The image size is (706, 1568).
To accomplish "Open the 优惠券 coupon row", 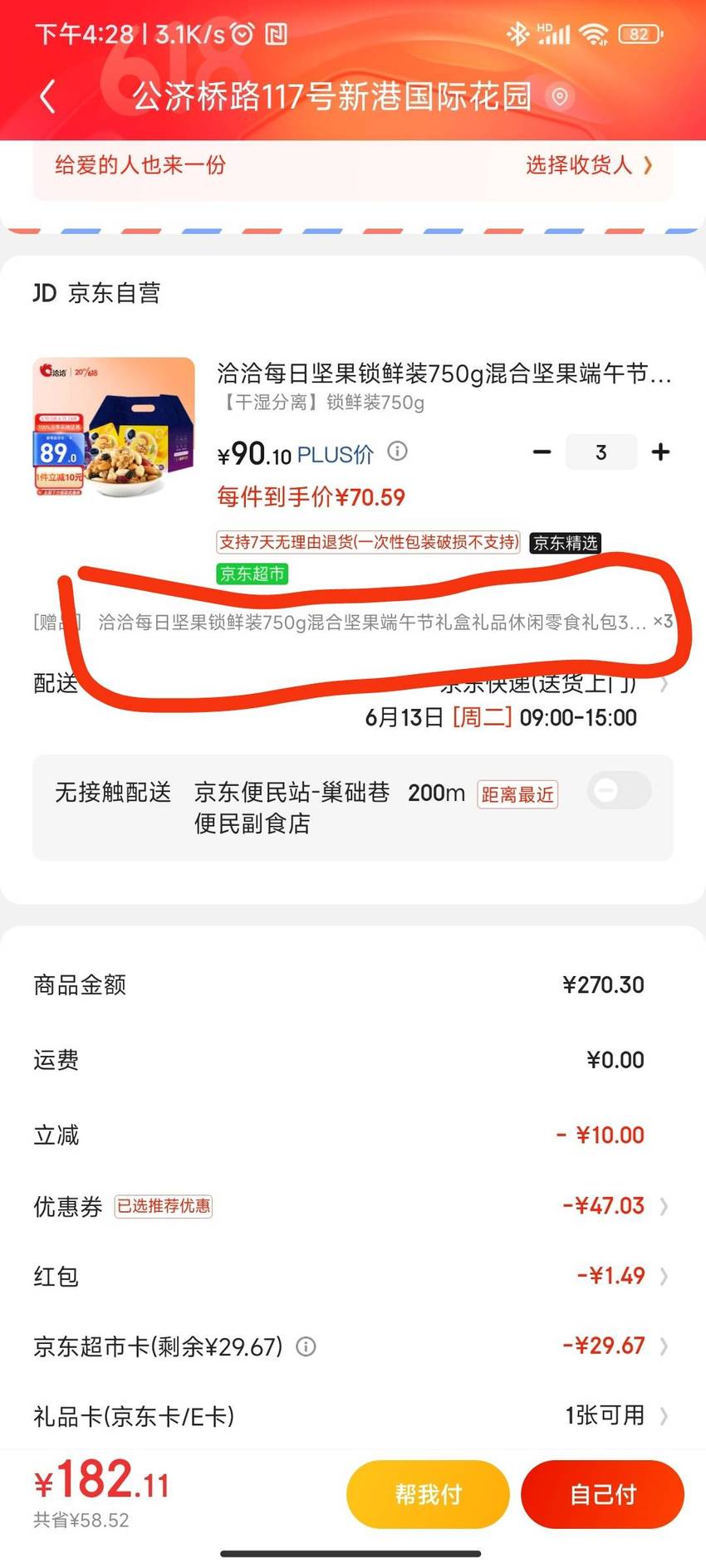I will point(352,1206).
